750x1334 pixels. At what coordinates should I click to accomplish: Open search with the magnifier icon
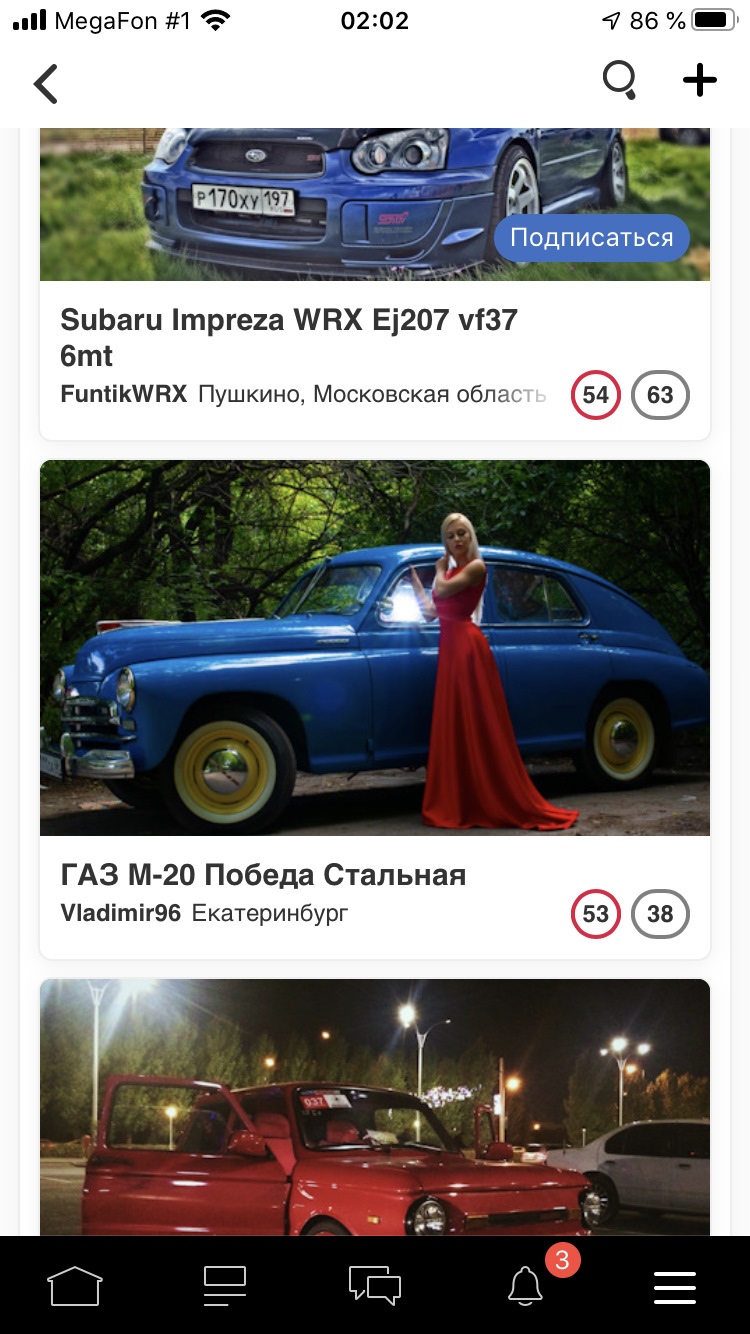tap(620, 80)
